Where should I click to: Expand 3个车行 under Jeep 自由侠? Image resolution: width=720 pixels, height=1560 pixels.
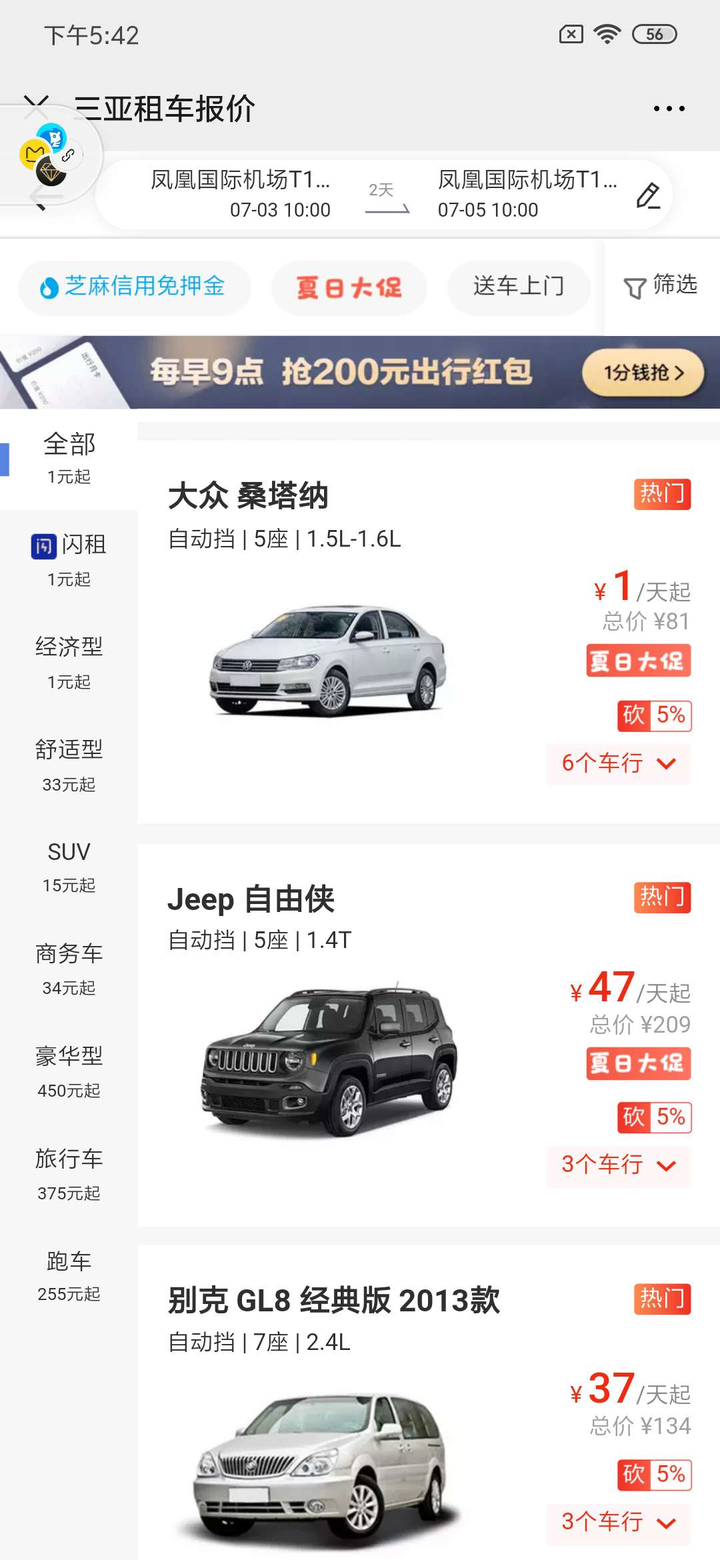coord(618,1165)
